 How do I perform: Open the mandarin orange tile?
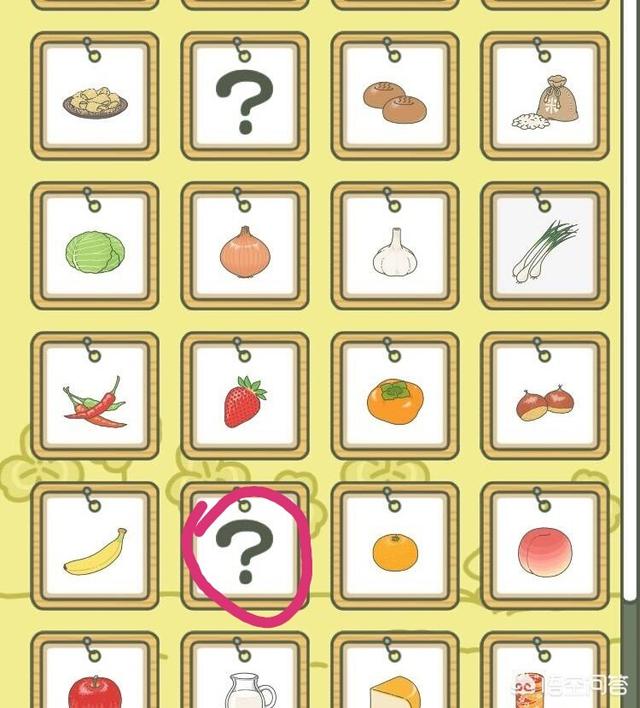(x=395, y=550)
